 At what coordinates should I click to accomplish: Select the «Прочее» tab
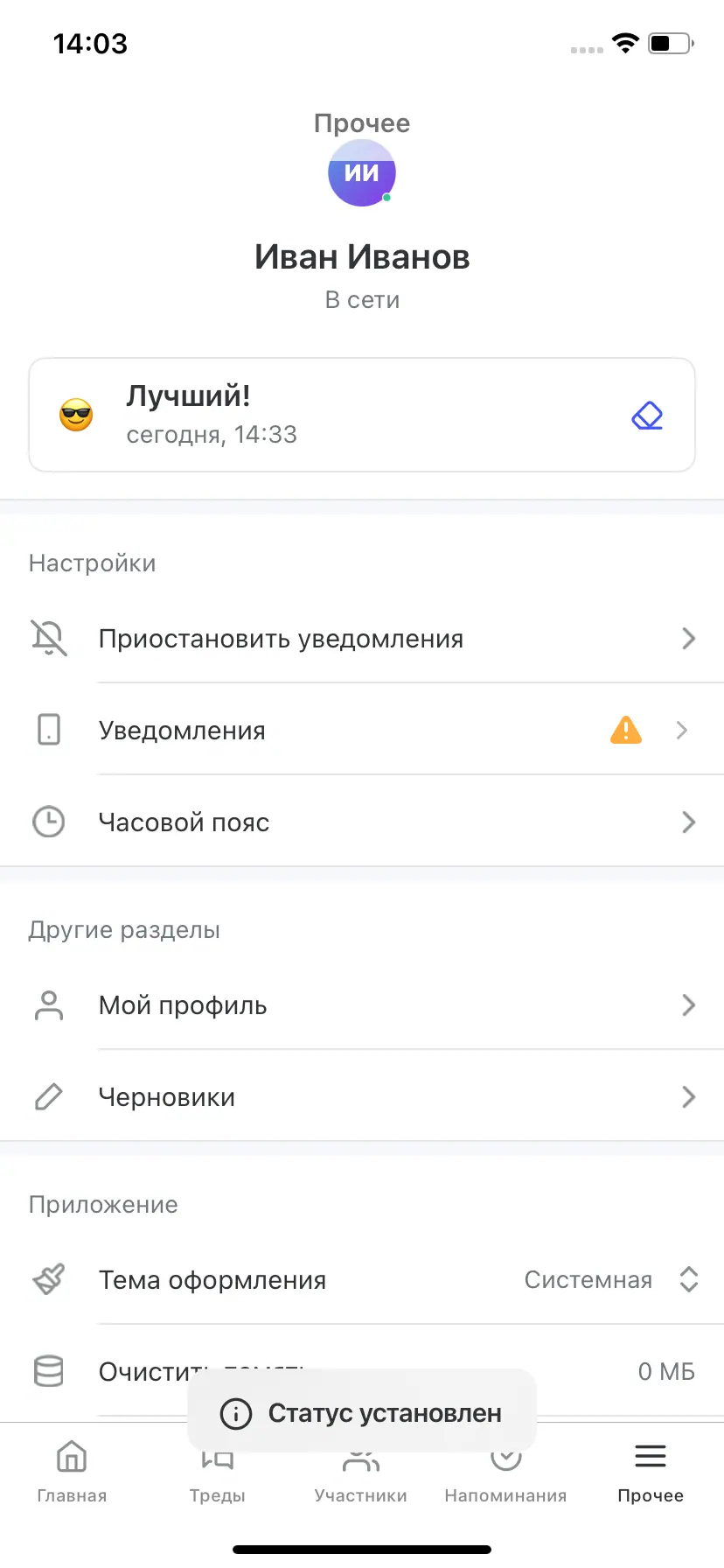(651, 1472)
